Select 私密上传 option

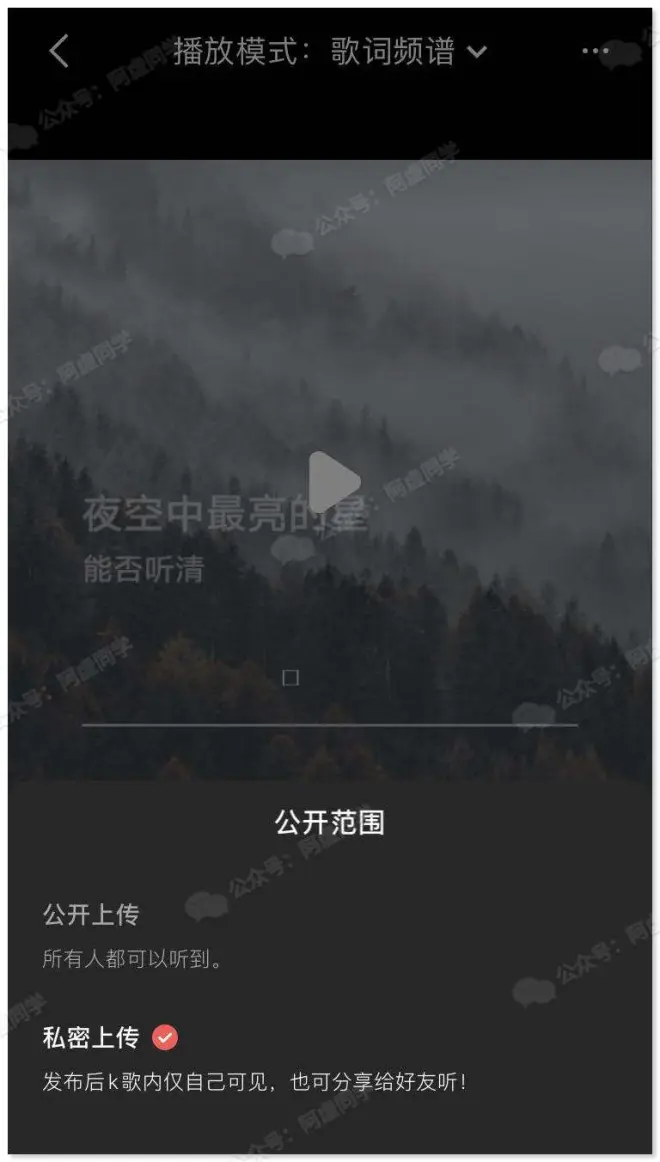point(91,1038)
